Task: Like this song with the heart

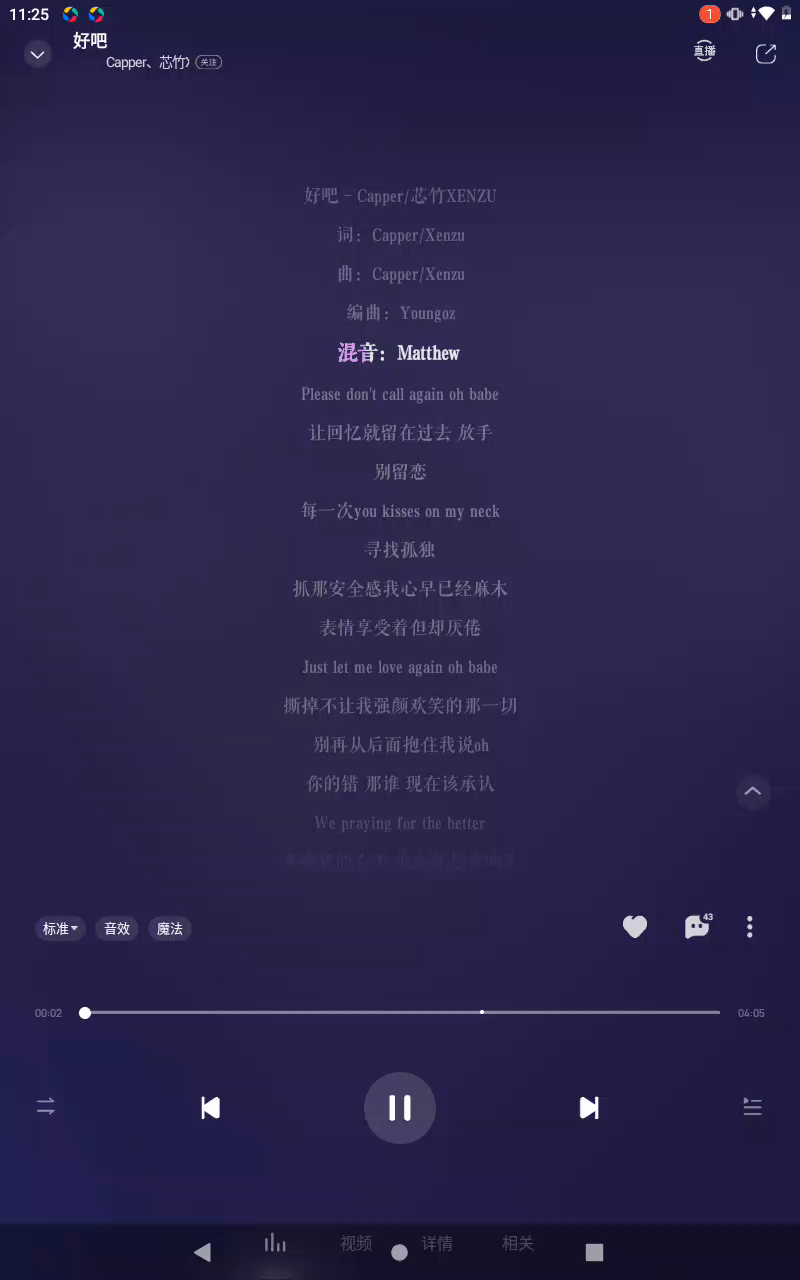Action: [x=635, y=927]
